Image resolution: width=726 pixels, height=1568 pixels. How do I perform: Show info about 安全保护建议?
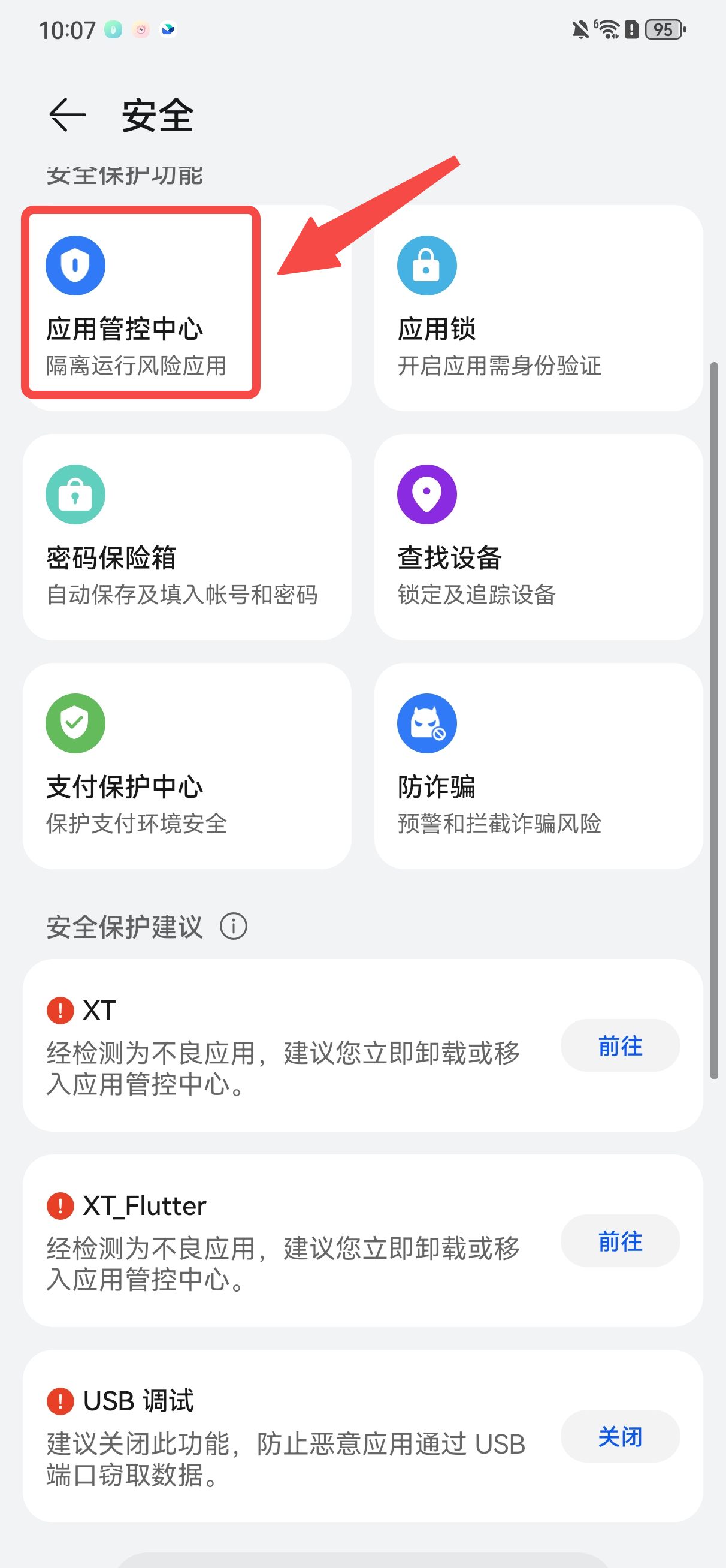pyautogui.click(x=234, y=927)
